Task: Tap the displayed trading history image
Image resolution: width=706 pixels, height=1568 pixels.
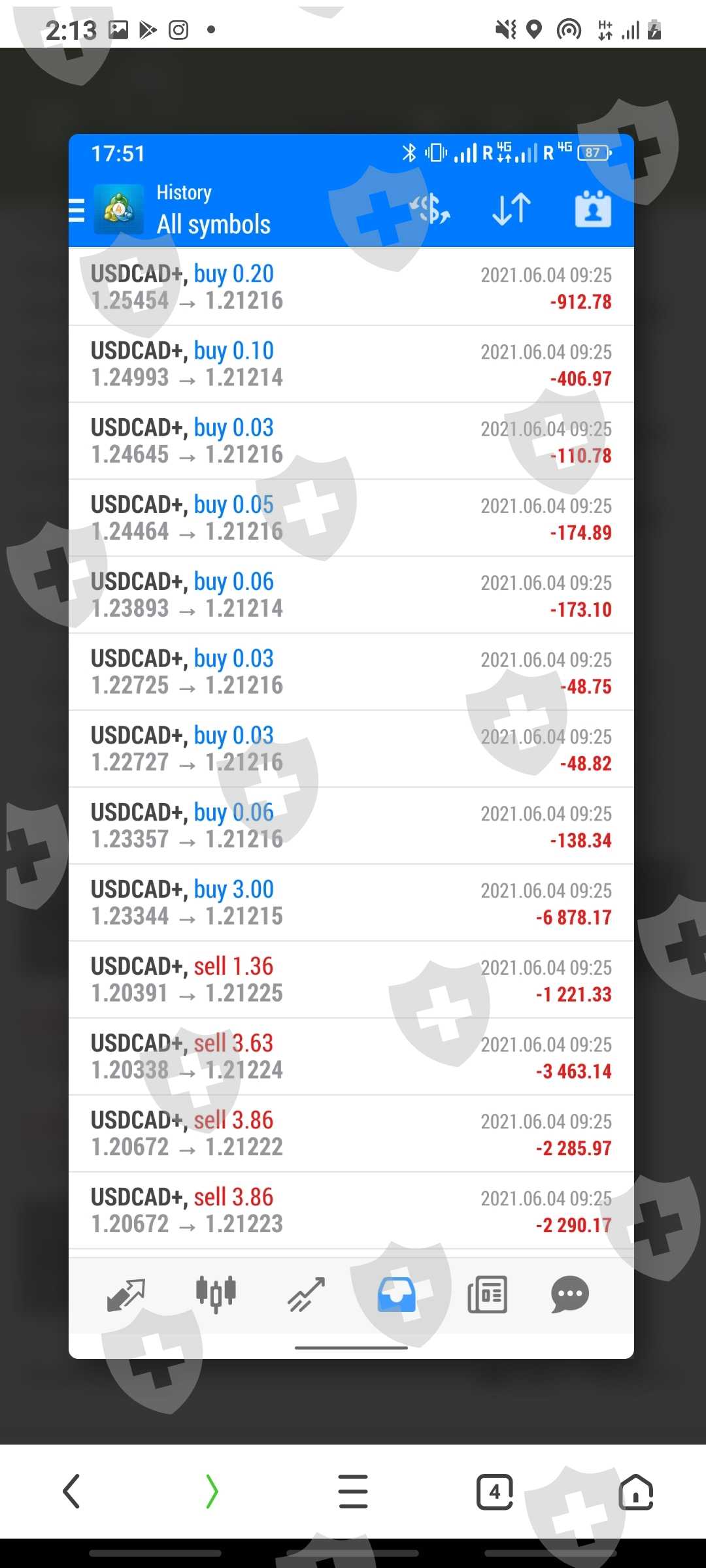Action: 351,745
